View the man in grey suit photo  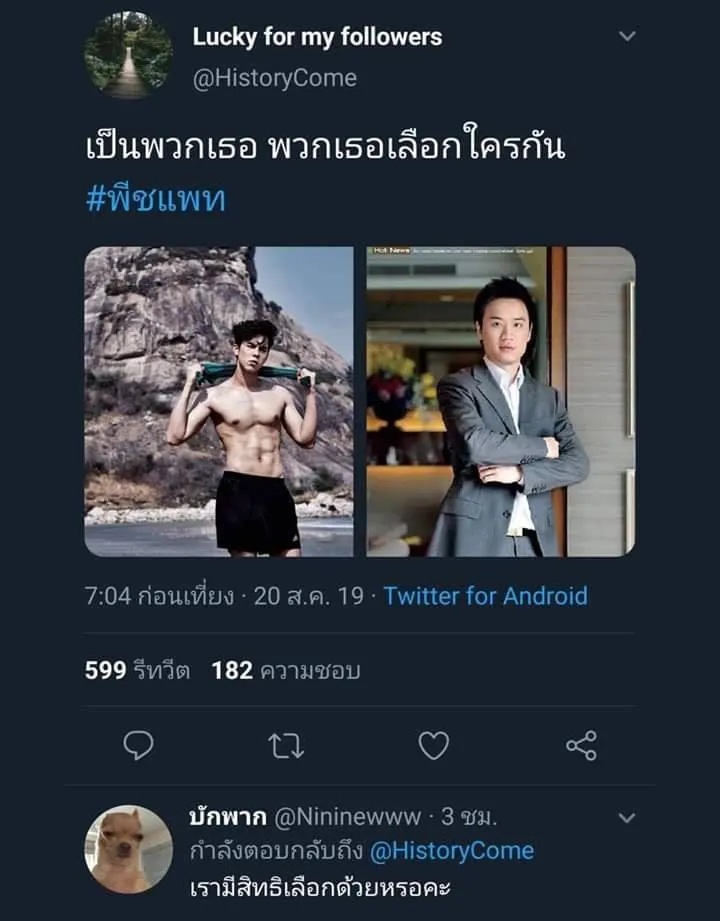click(x=500, y=401)
